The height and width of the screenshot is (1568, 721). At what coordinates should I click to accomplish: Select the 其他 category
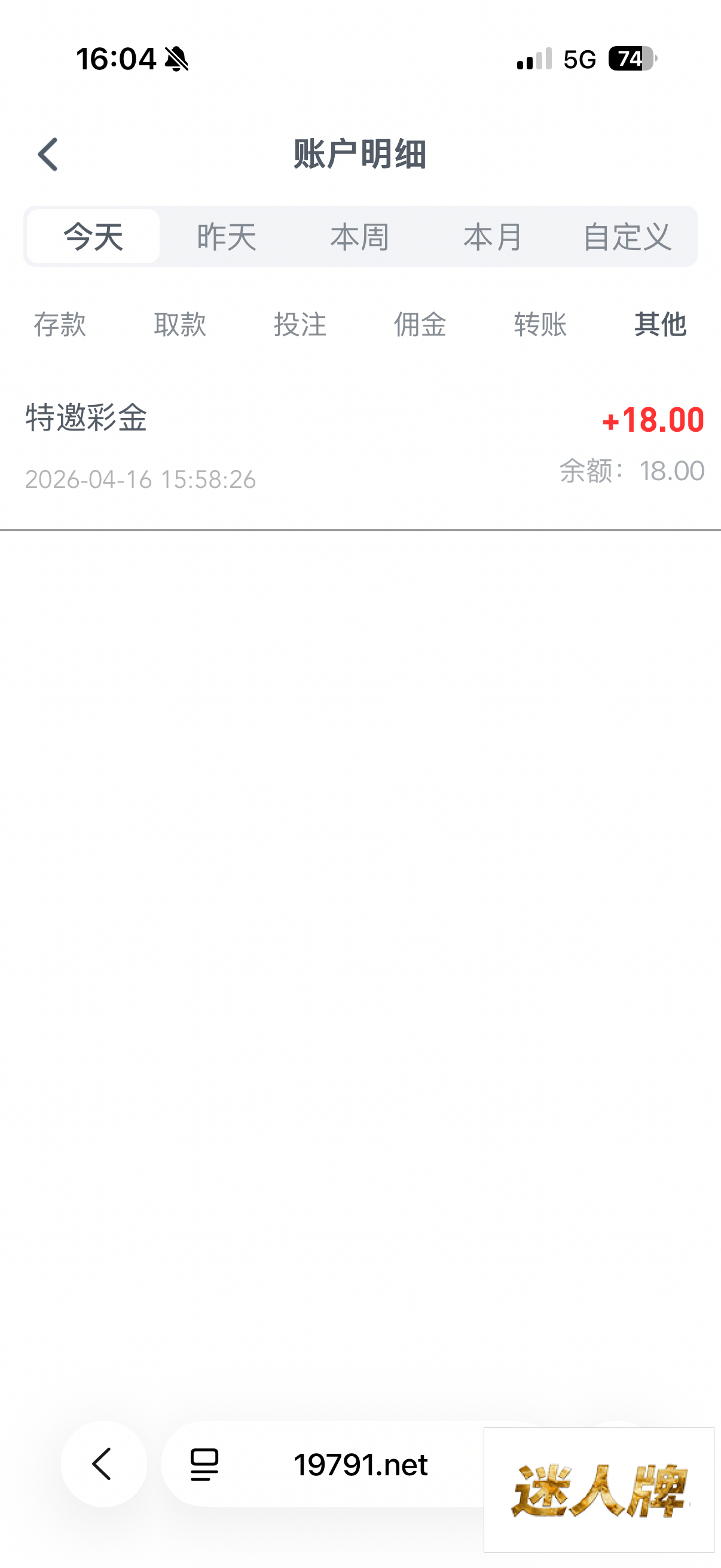pos(660,325)
